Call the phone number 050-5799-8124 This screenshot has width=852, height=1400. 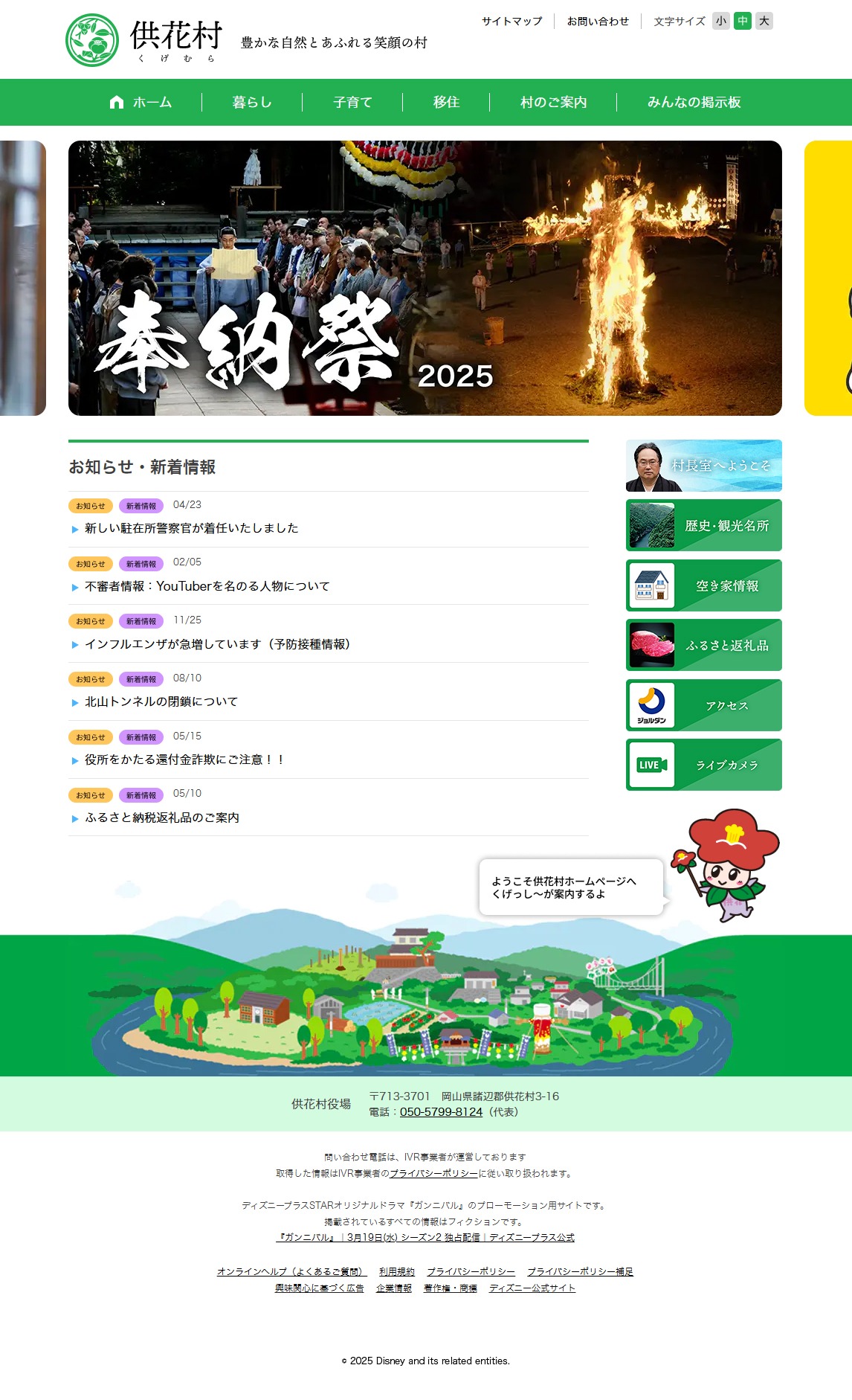[x=441, y=1112]
